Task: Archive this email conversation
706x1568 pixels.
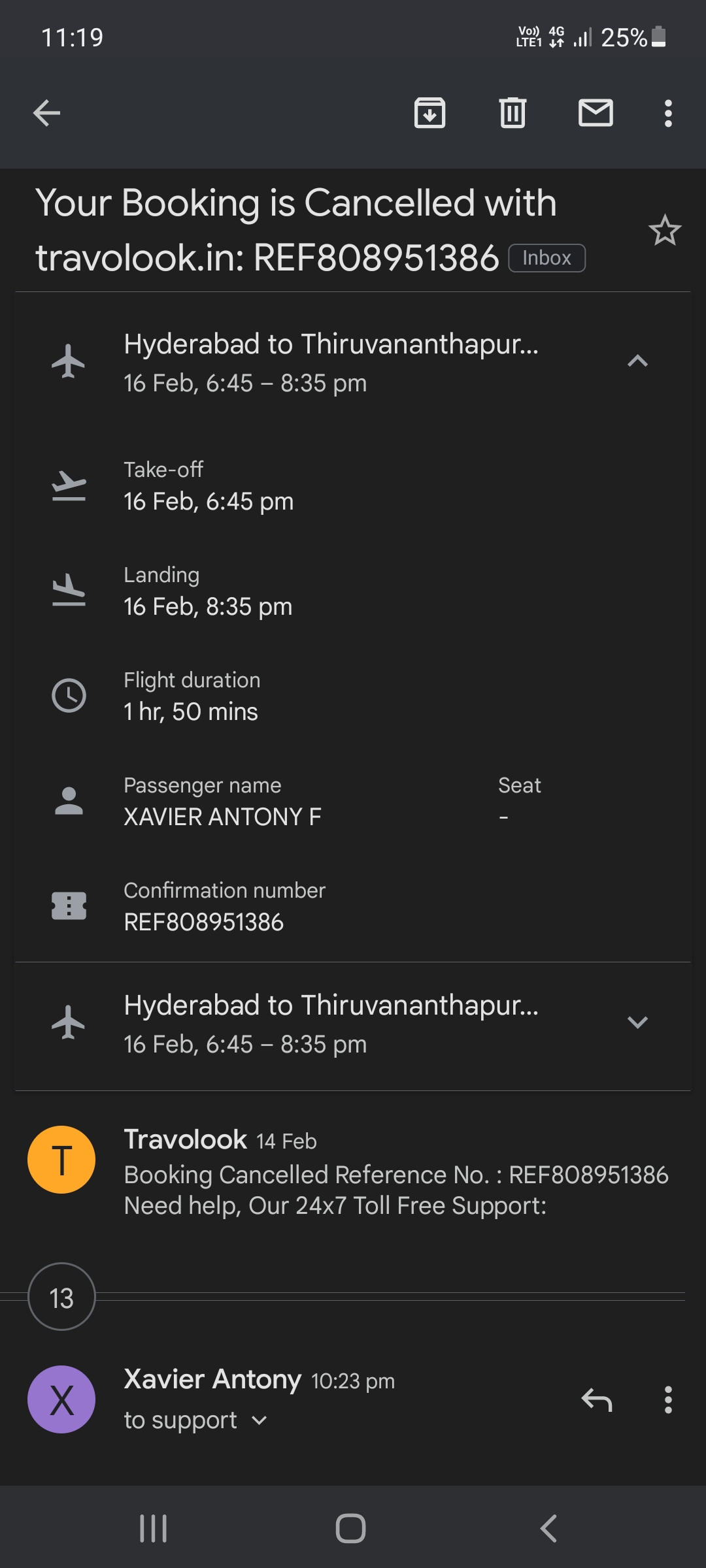Action: pyautogui.click(x=429, y=113)
